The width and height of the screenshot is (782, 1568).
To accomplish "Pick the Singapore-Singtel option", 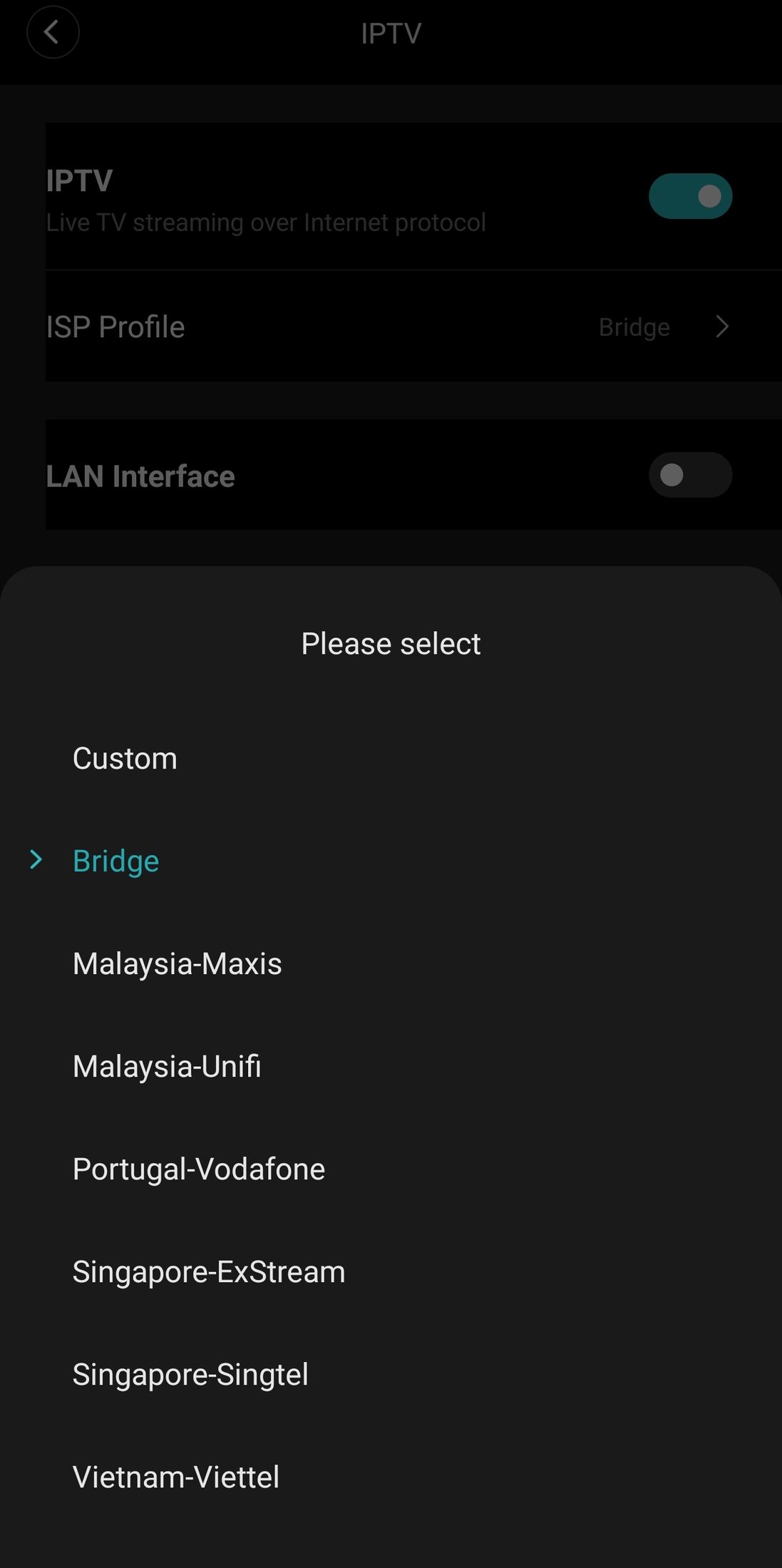I will pyautogui.click(x=190, y=1374).
